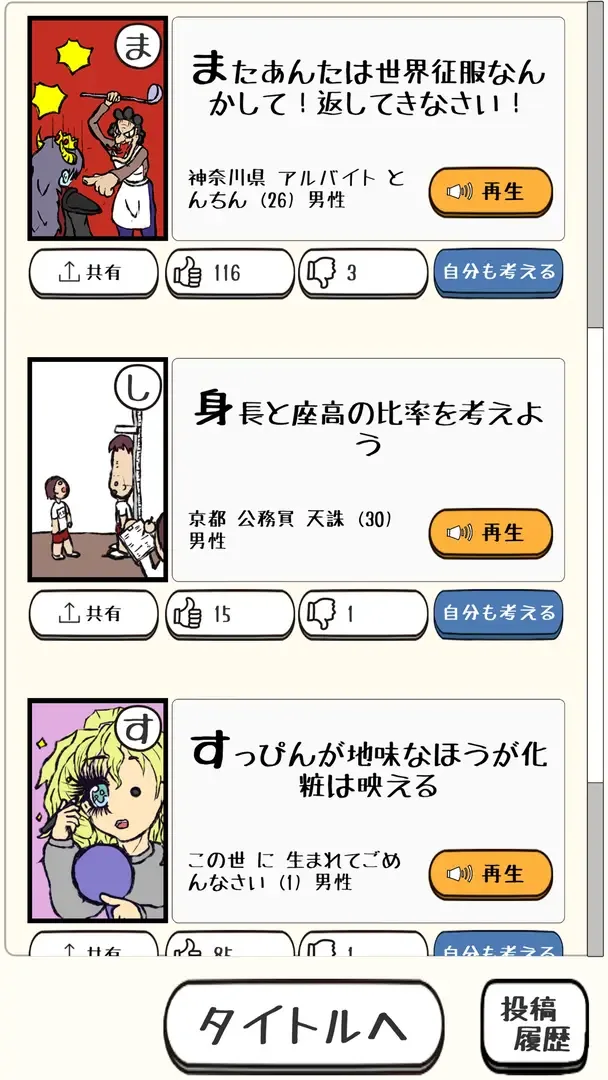The width and height of the screenshot is (608, 1080).
Task: Play audio for the ま card
Action: click(x=490, y=191)
